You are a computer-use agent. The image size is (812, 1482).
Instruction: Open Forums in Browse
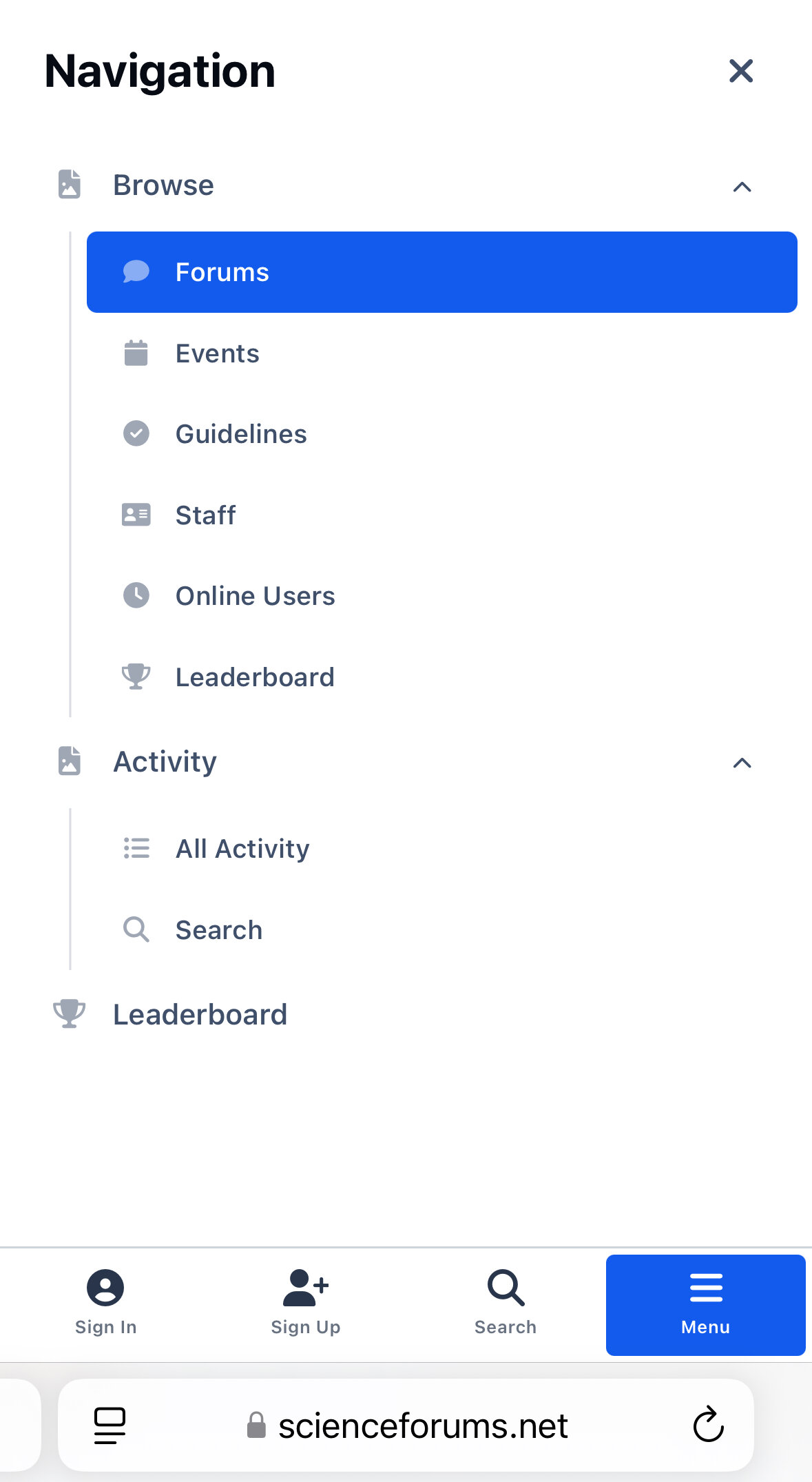[x=441, y=272]
